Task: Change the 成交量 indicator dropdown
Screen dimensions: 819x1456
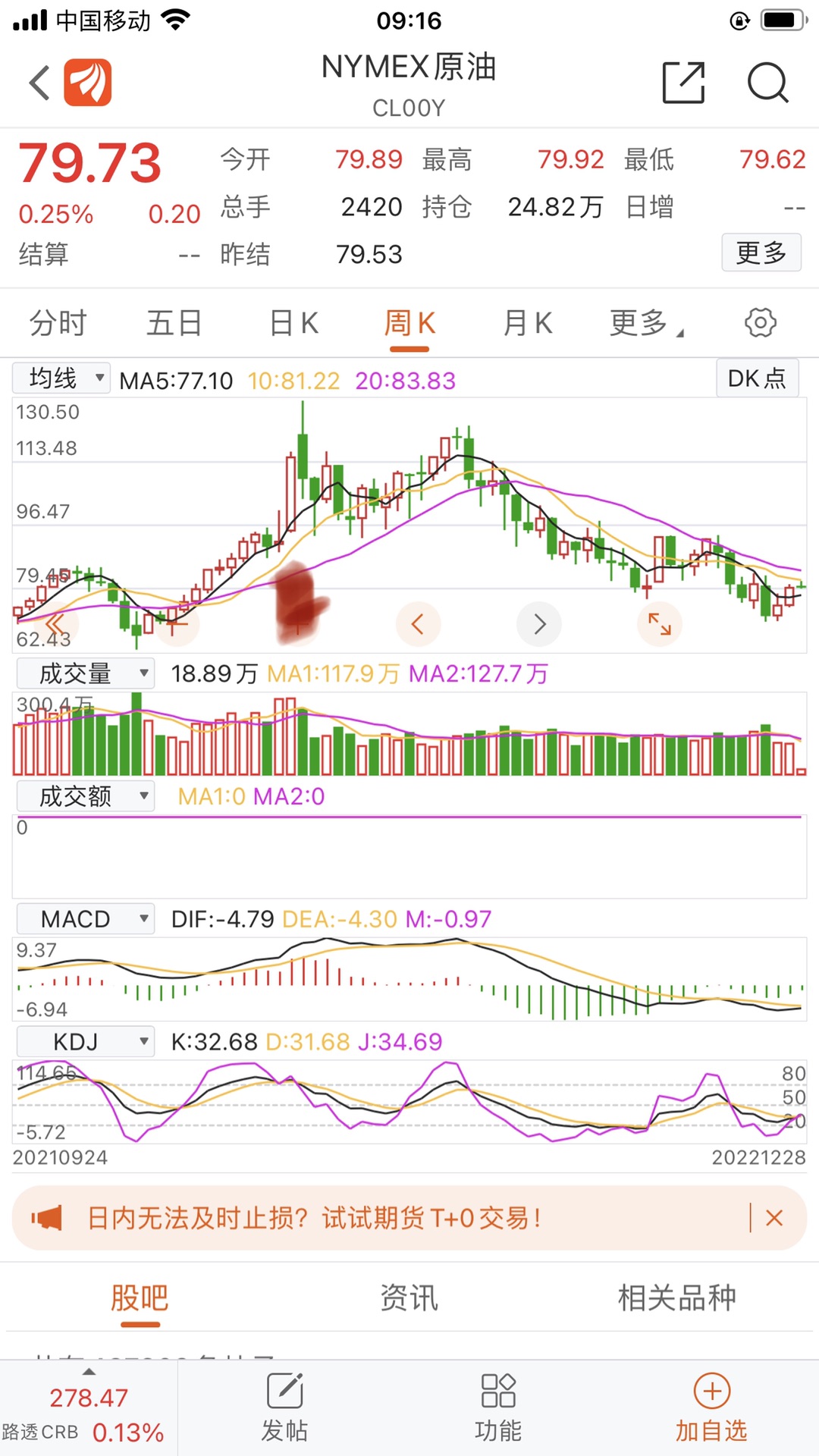Action: pos(85,673)
